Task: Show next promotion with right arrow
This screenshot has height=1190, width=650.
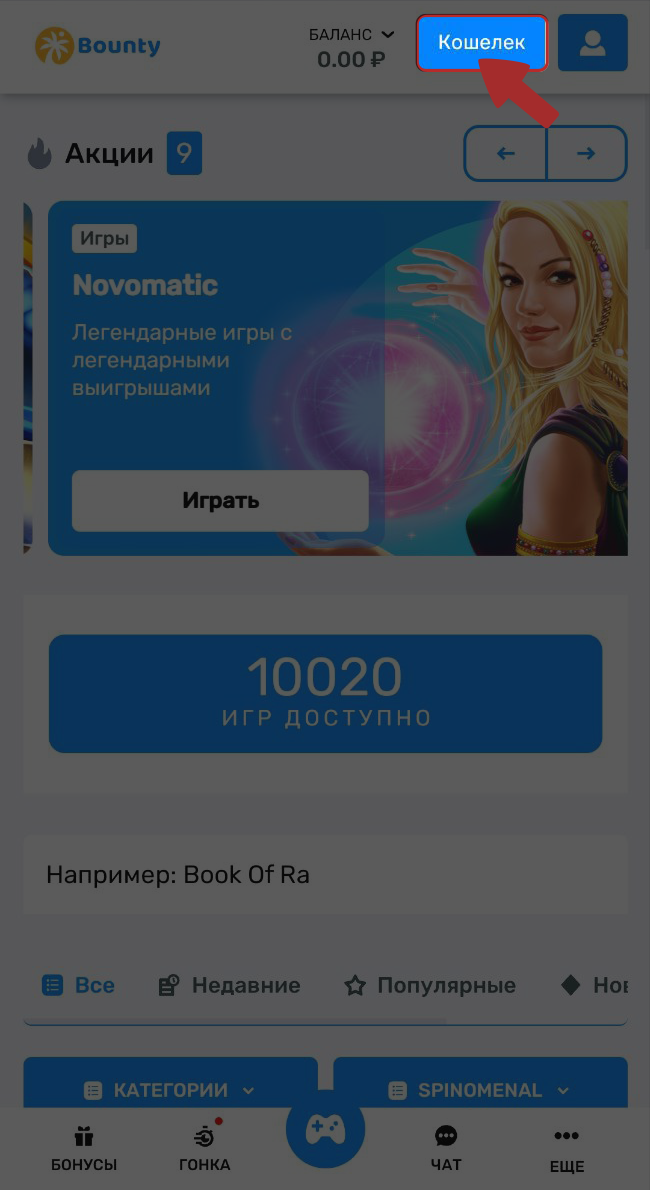Action: click(x=586, y=153)
